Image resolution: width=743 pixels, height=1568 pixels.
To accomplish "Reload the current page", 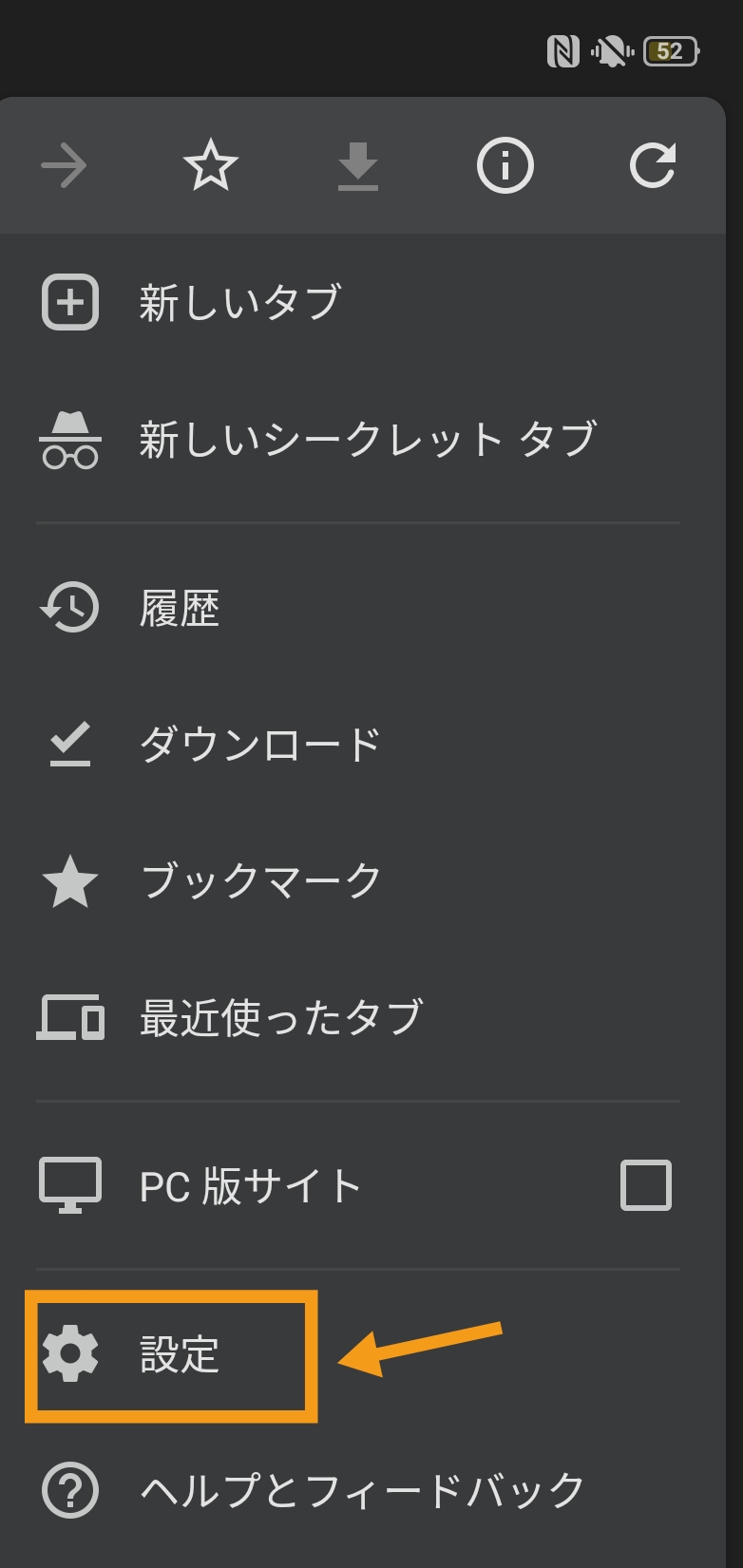I will tap(652, 165).
